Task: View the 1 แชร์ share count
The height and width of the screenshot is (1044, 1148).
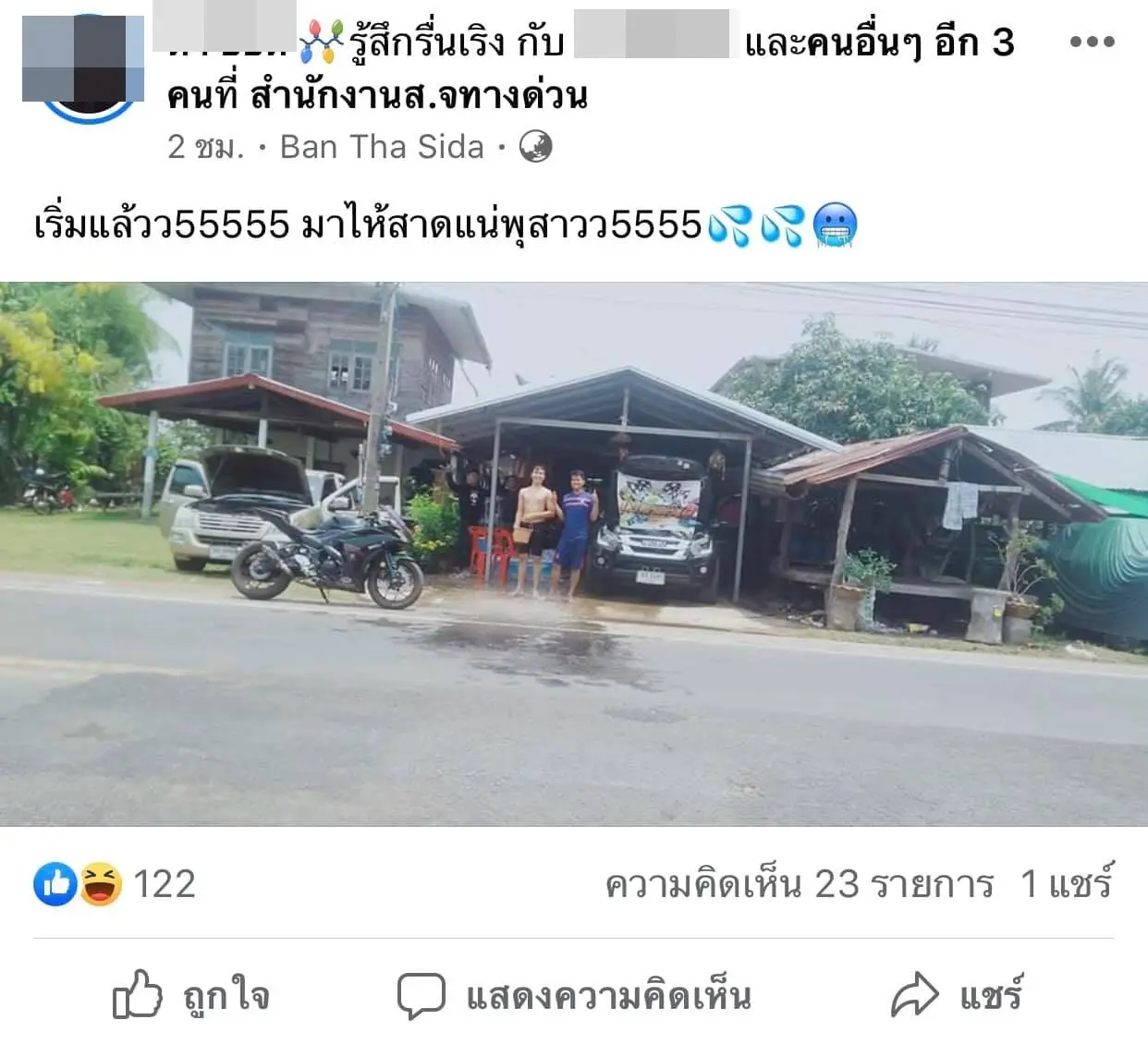Action: click(x=1067, y=884)
